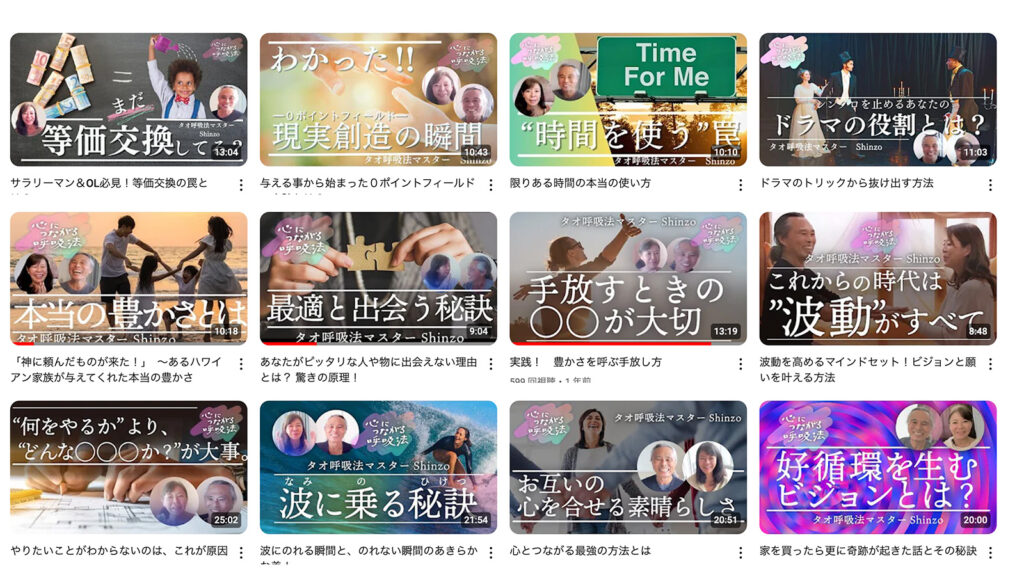Image resolution: width=1024 pixels, height=576 pixels.
Task: Play the 最適と出会う秘訣 video
Action: coord(378,278)
